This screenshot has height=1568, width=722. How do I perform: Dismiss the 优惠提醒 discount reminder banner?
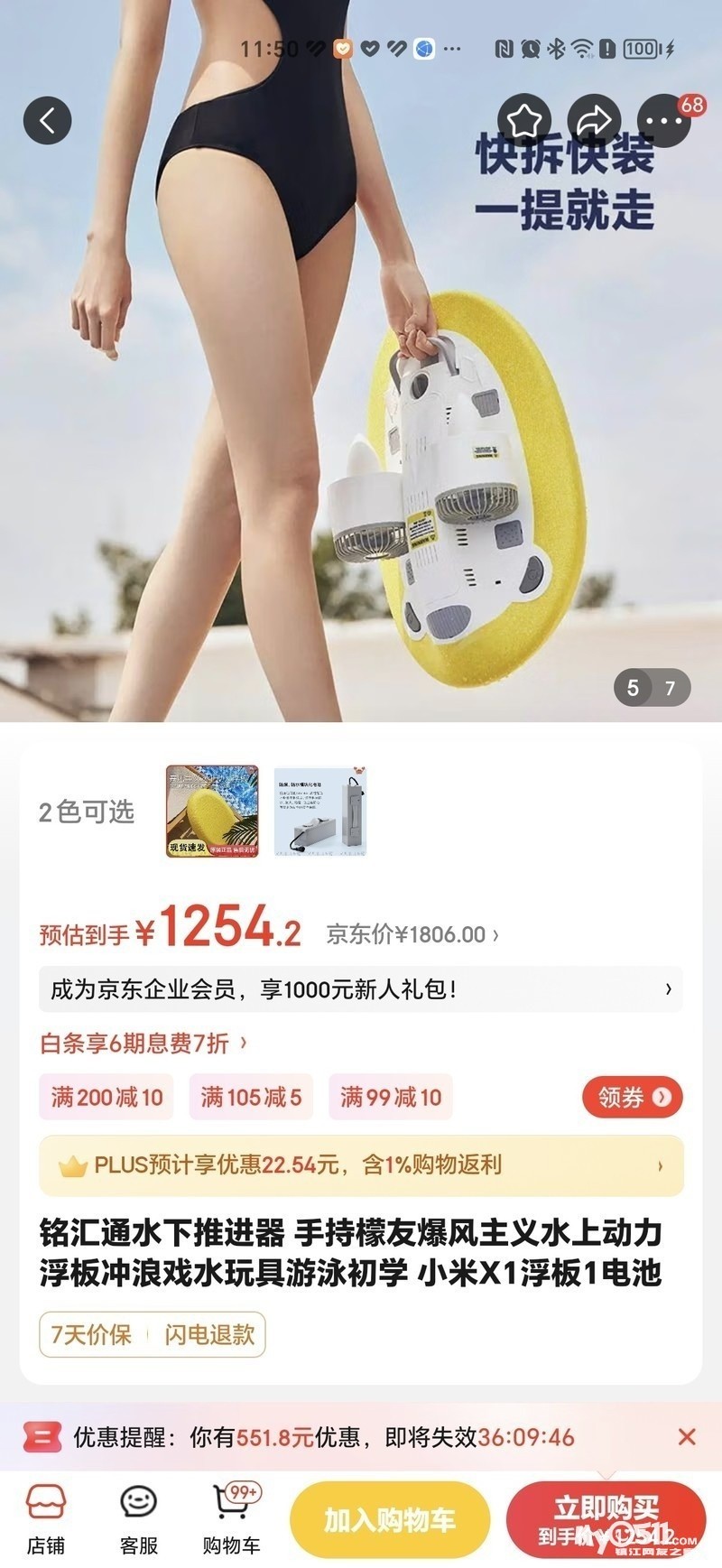(x=687, y=1436)
